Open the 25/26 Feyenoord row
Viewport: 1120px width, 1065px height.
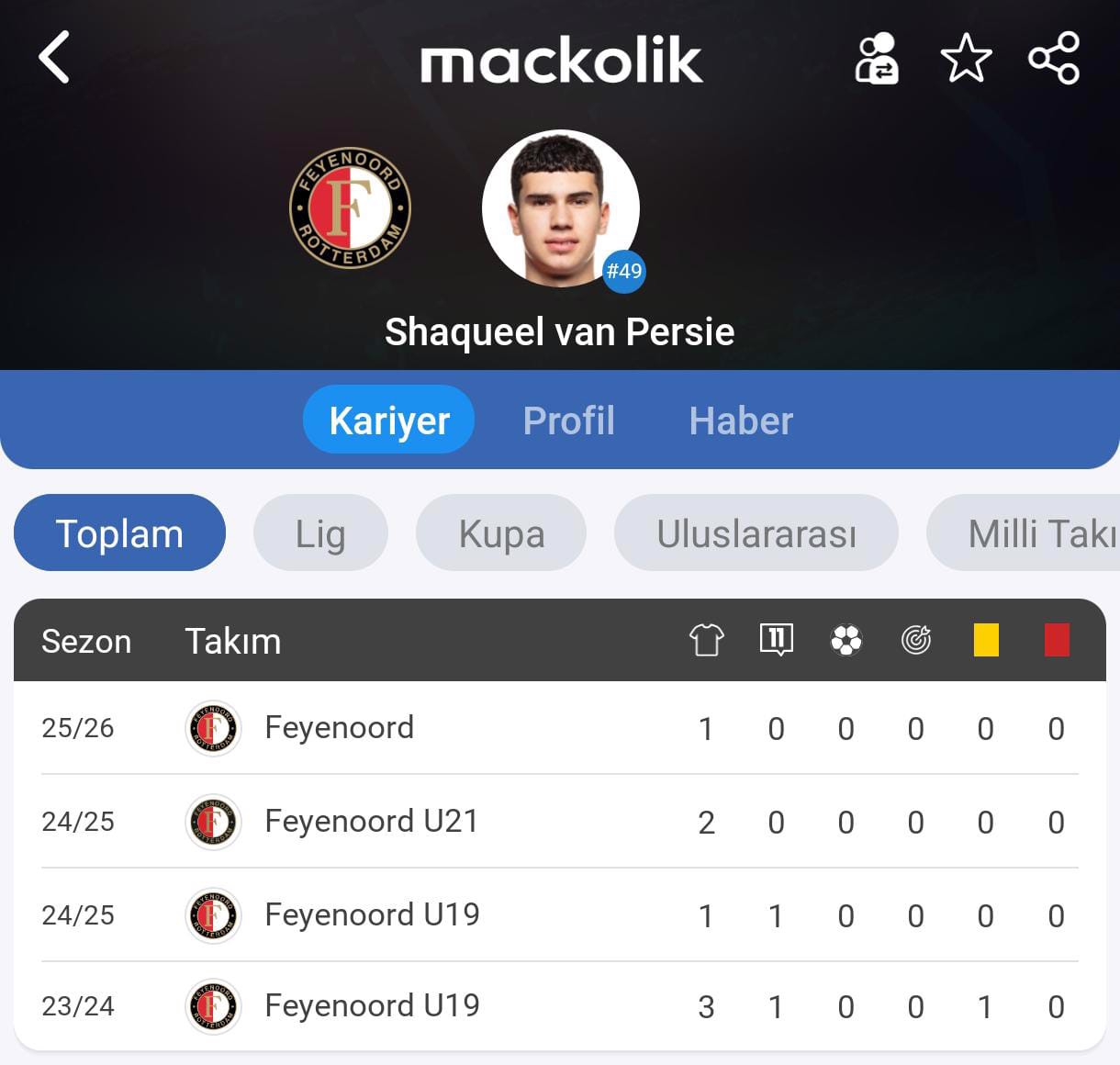[339, 728]
